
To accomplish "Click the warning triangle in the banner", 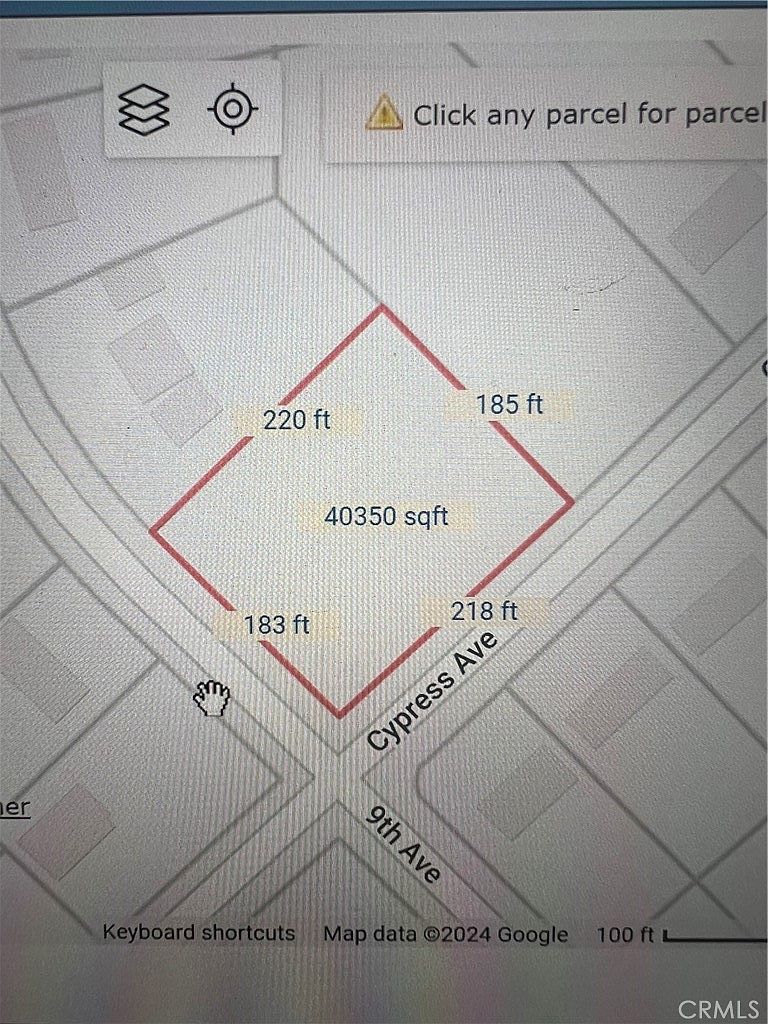I will pyautogui.click(x=384, y=113).
